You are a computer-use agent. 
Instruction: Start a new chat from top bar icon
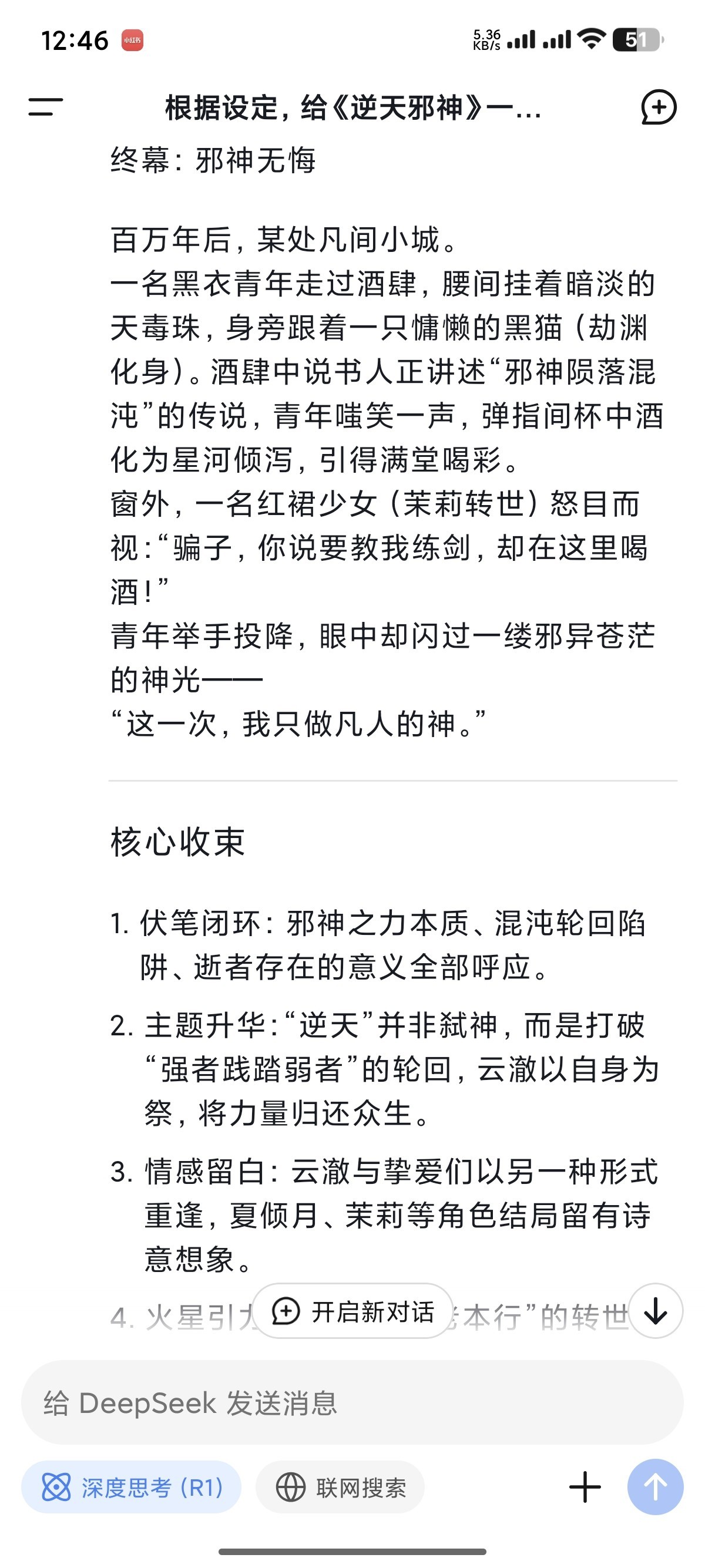click(658, 107)
